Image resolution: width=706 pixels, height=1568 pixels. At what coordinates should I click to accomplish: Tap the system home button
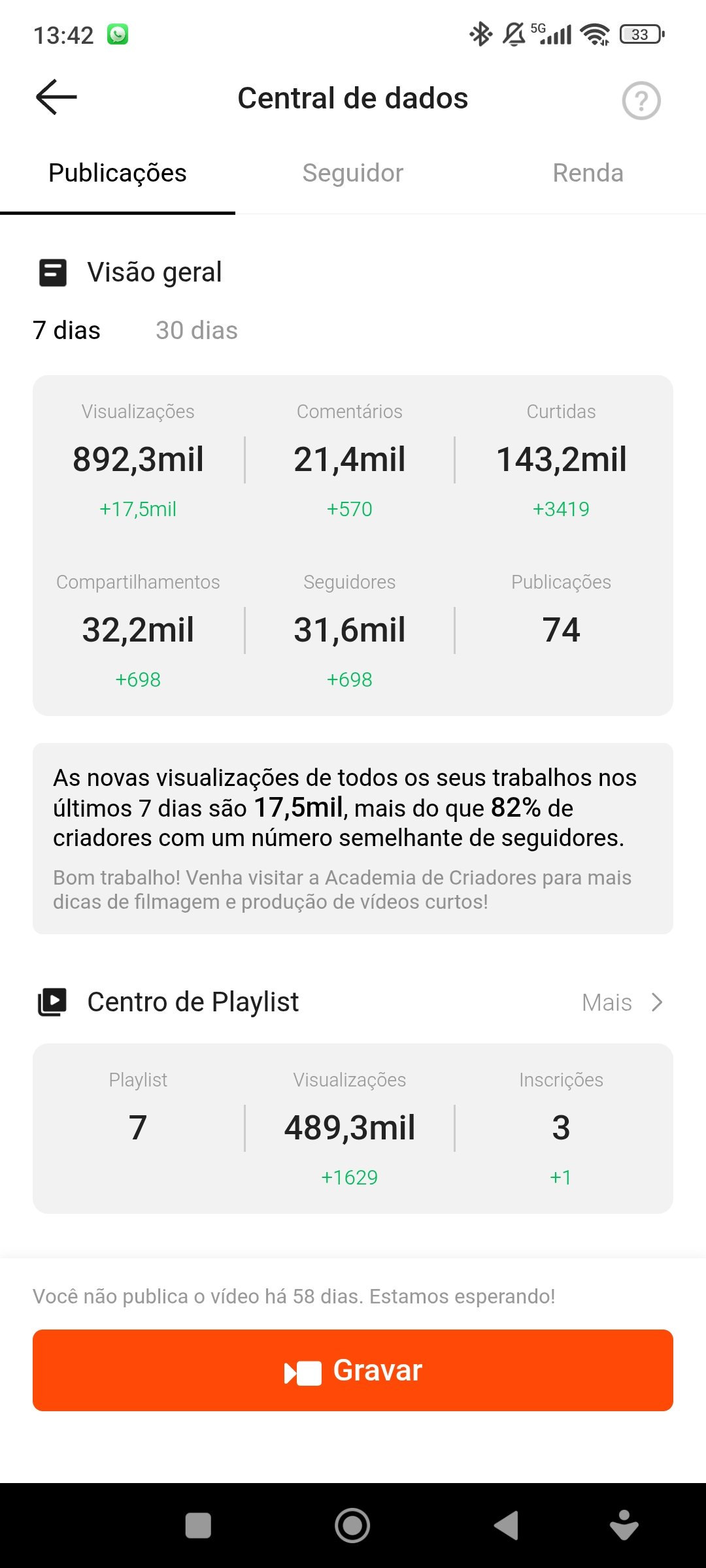click(352, 1526)
